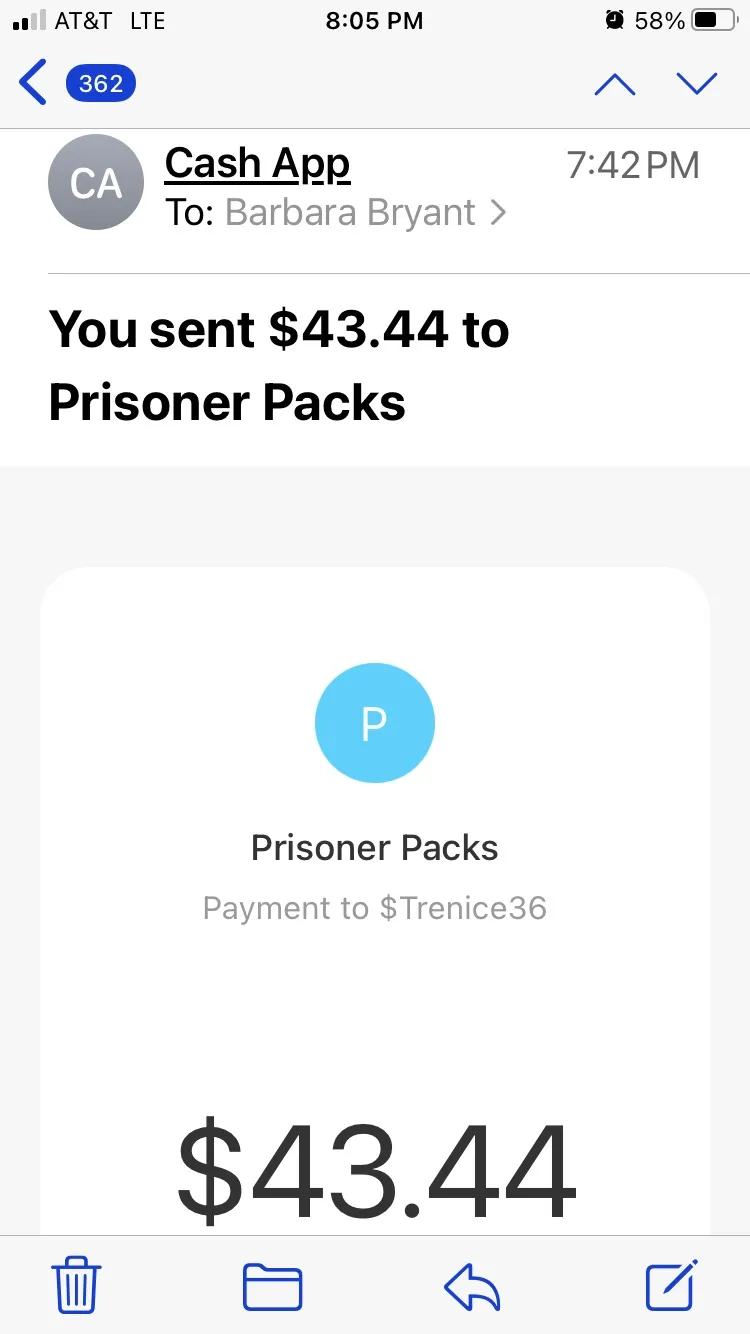Jump to the next email with down arrow

tap(697, 84)
